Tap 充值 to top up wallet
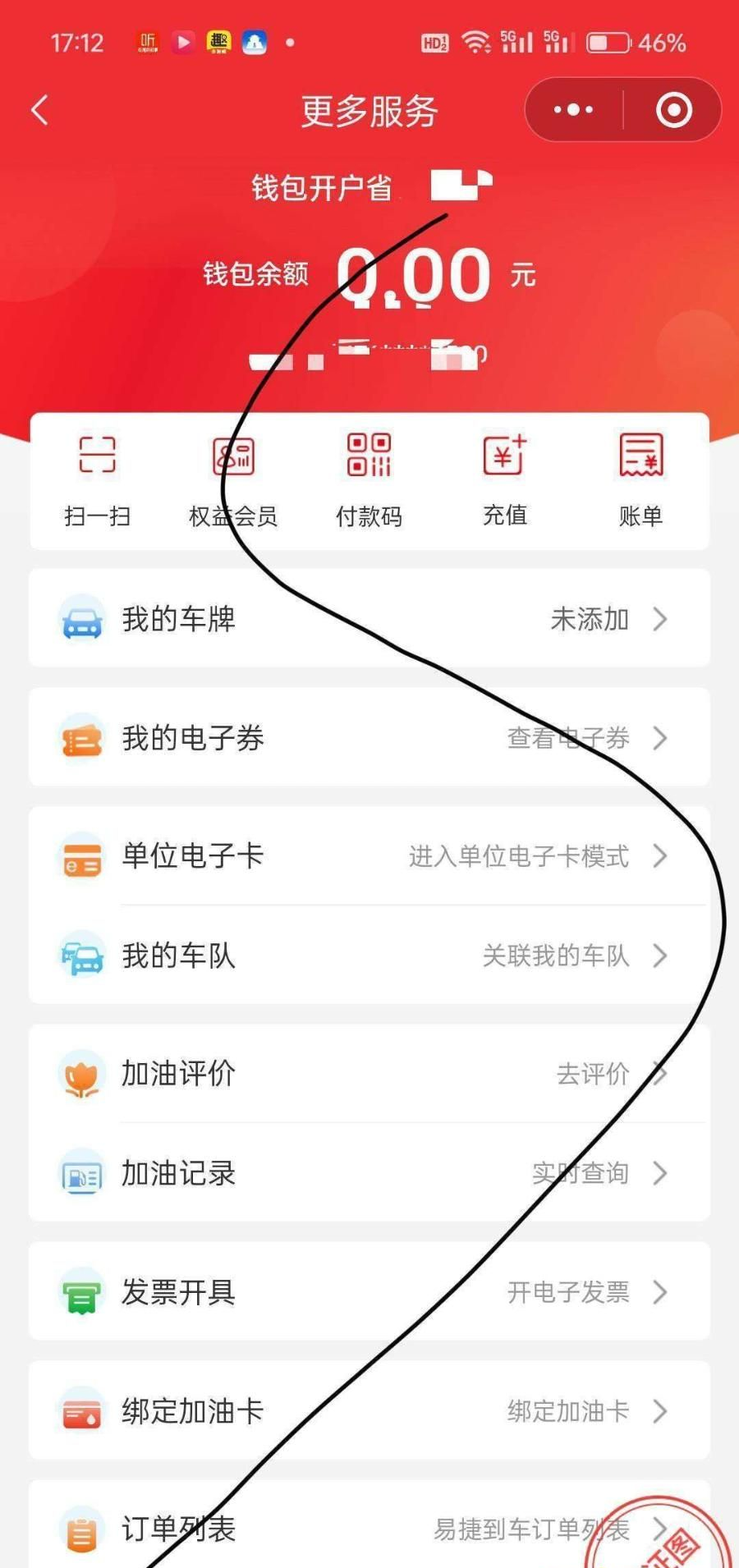The width and height of the screenshot is (739, 1568). tap(504, 480)
